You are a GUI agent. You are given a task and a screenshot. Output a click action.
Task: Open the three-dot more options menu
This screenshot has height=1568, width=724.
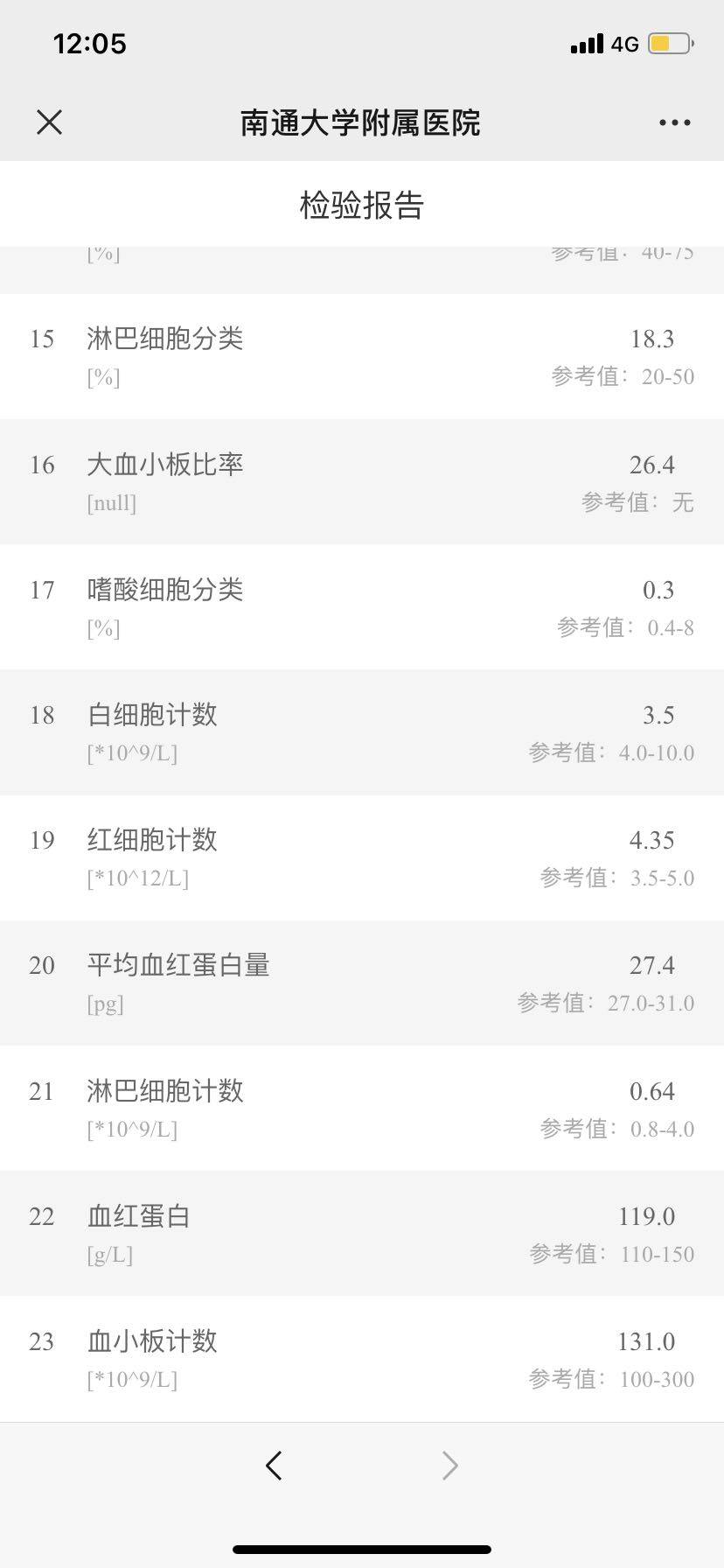point(674,122)
